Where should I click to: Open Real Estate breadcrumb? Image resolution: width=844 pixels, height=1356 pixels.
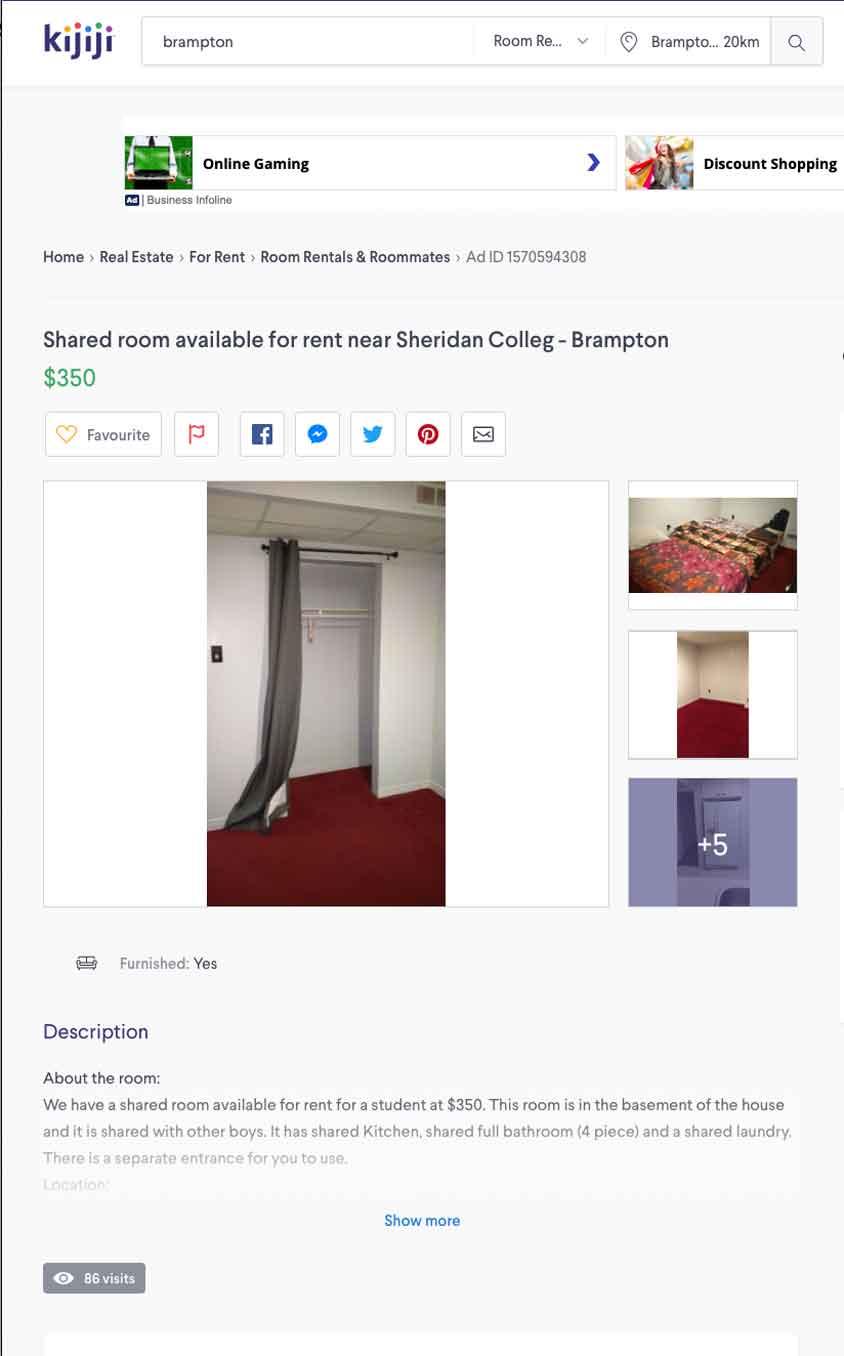click(136, 257)
